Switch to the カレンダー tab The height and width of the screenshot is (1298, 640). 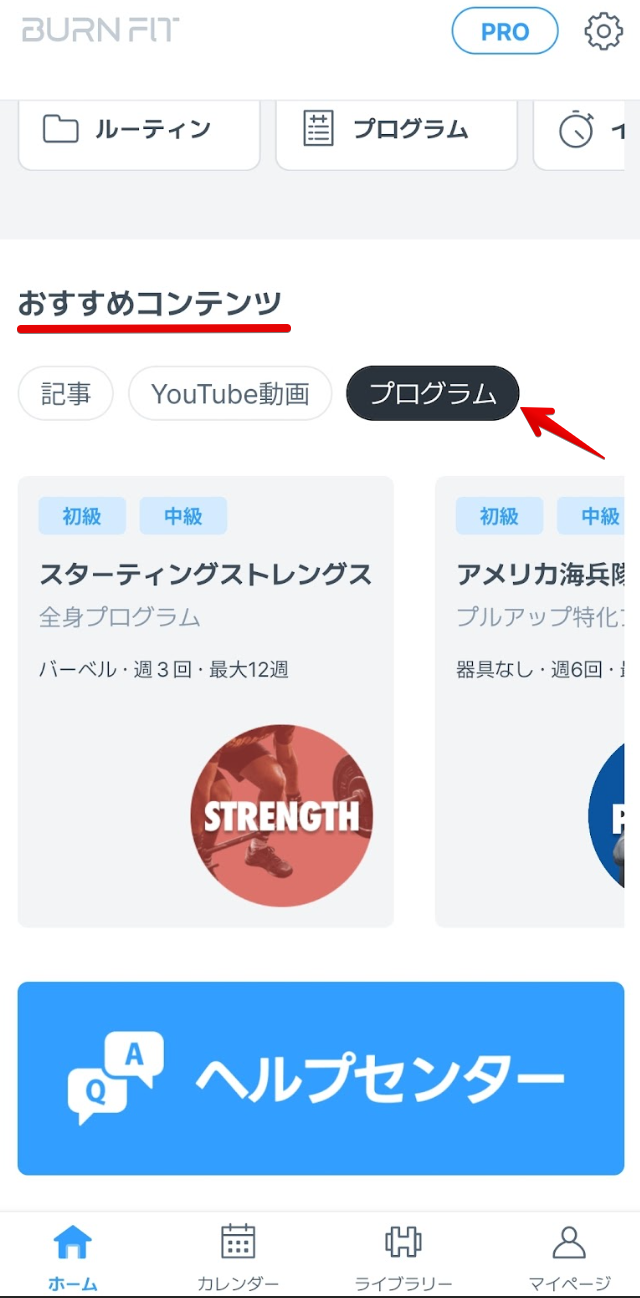[x=238, y=1256]
